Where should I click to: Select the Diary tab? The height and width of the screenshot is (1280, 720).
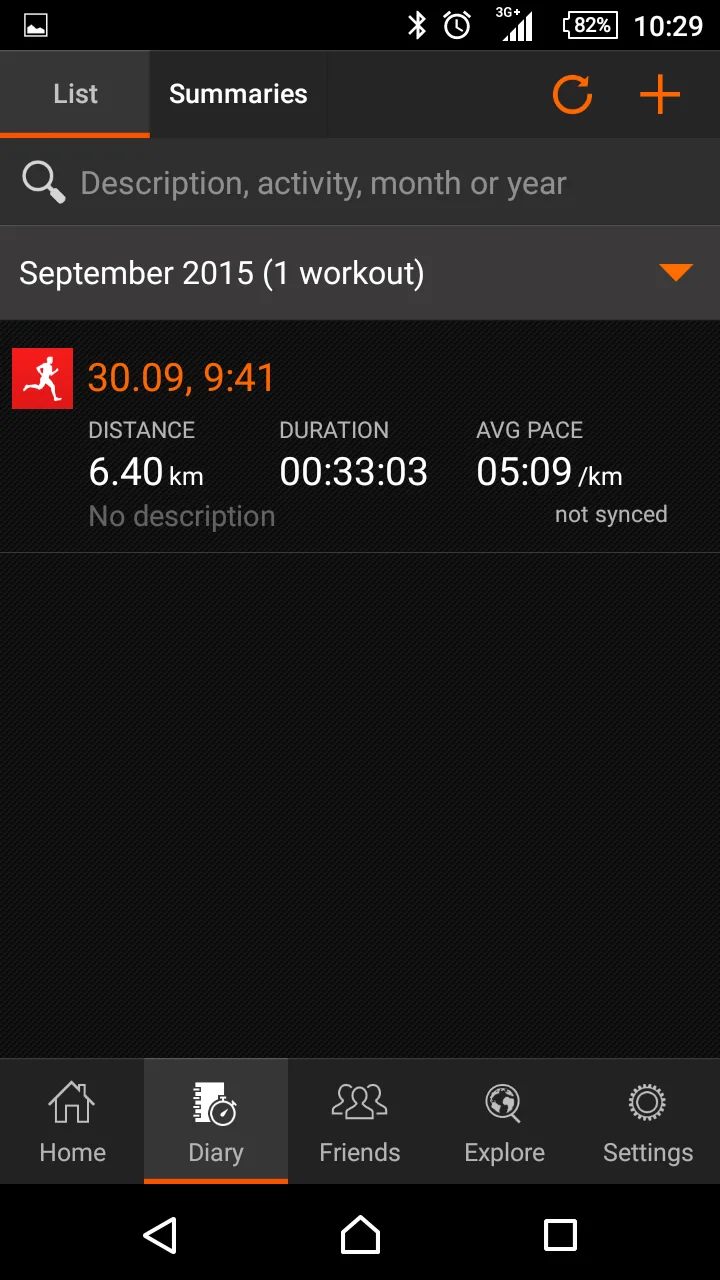pos(216,1122)
